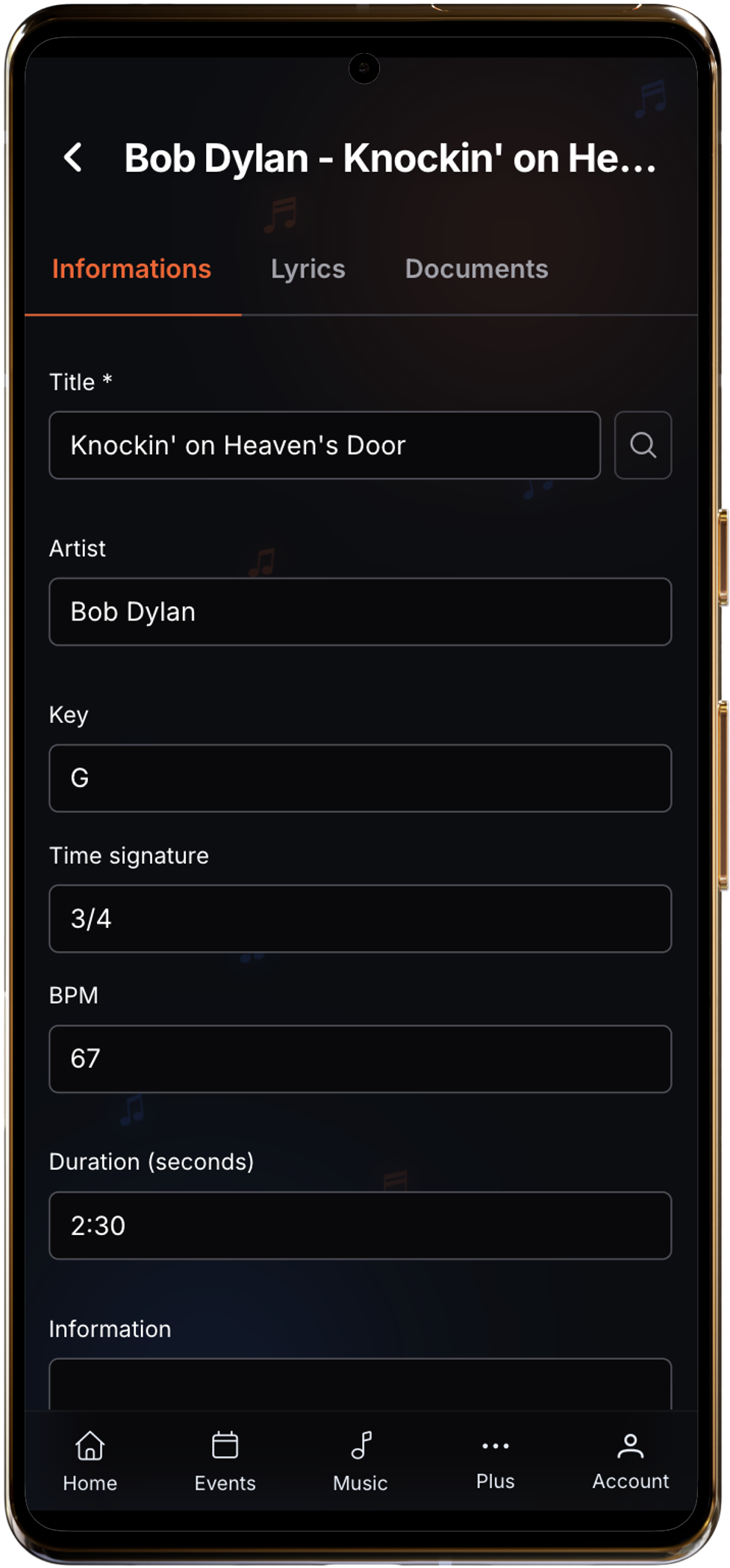The width and height of the screenshot is (730, 1568).
Task: Click the empty Information text box
Action: pyautogui.click(x=360, y=1385)
